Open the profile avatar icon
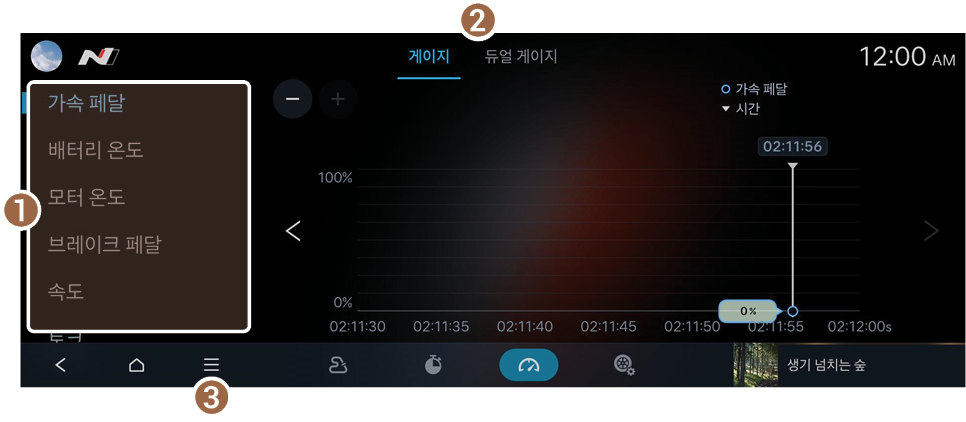966x422 pixels. click(x=47, y=57)
